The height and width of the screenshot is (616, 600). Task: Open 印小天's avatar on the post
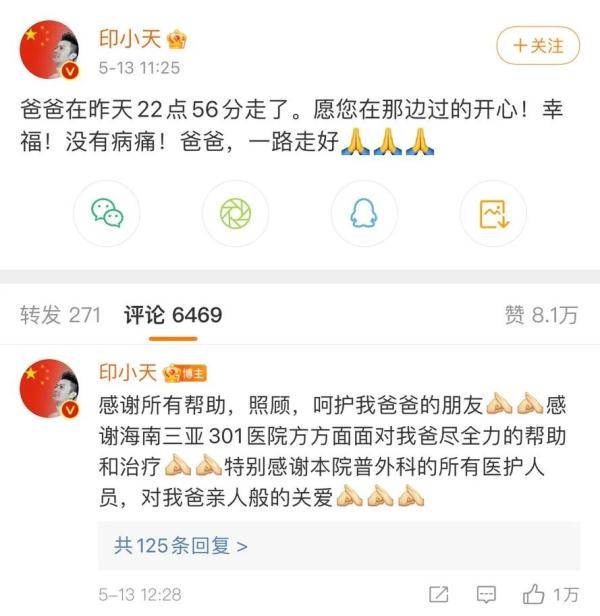click(x=49, y=52)
